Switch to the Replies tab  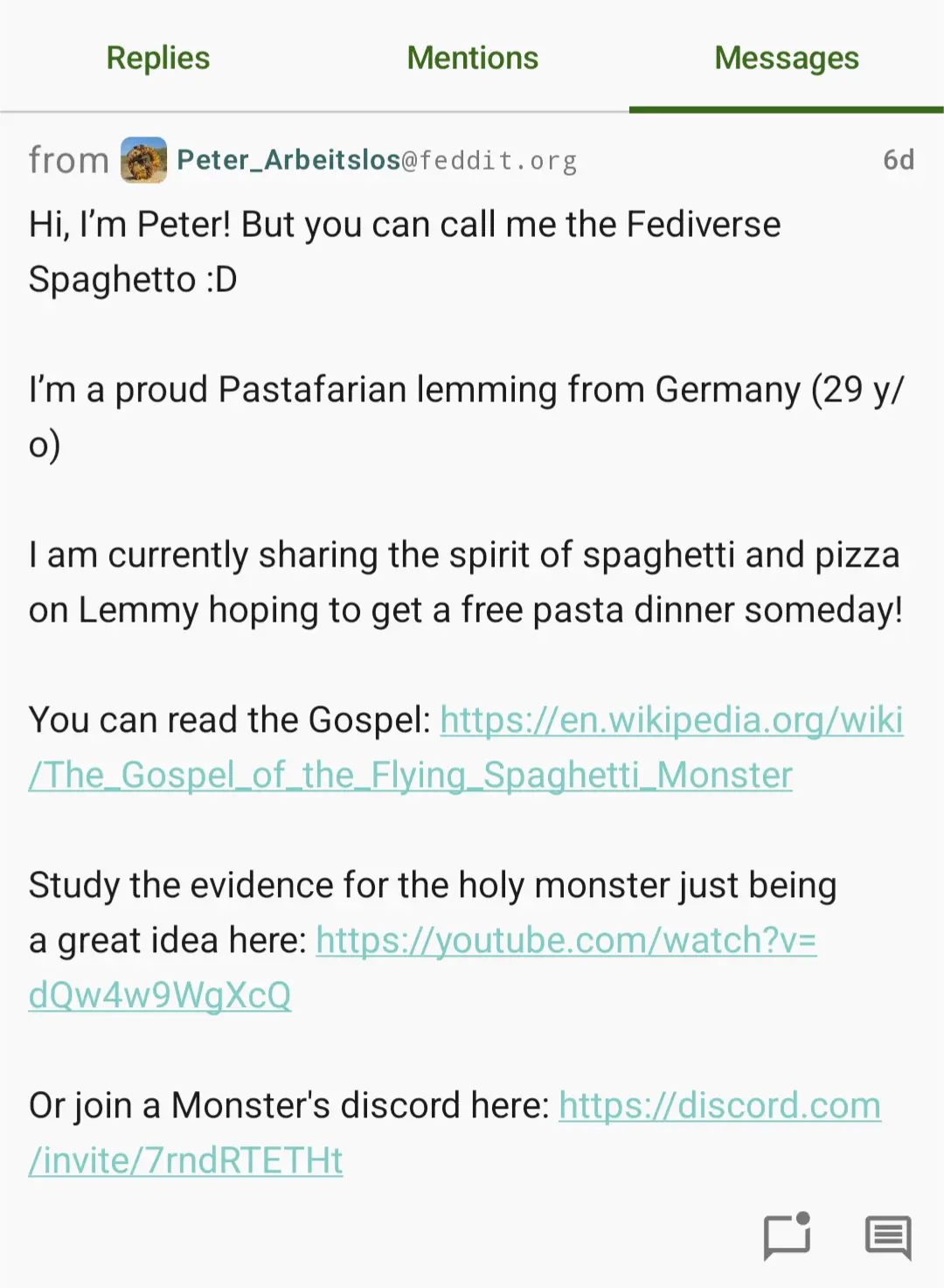click(x=158, y=58)
